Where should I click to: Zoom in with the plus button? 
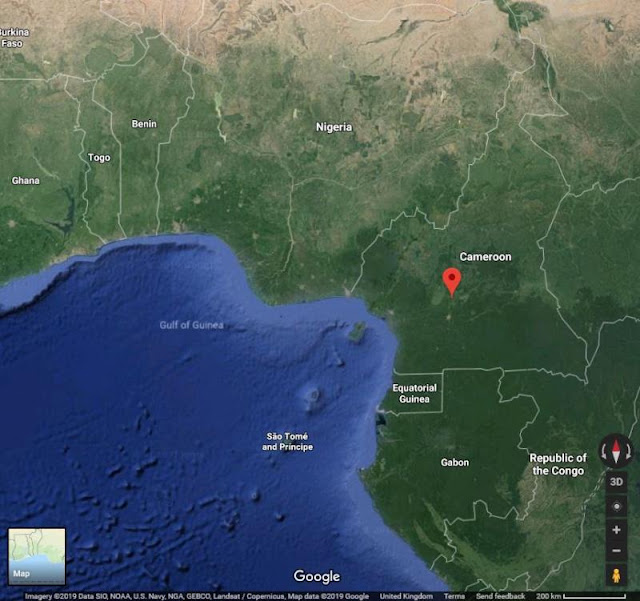(x=616, y=530)
